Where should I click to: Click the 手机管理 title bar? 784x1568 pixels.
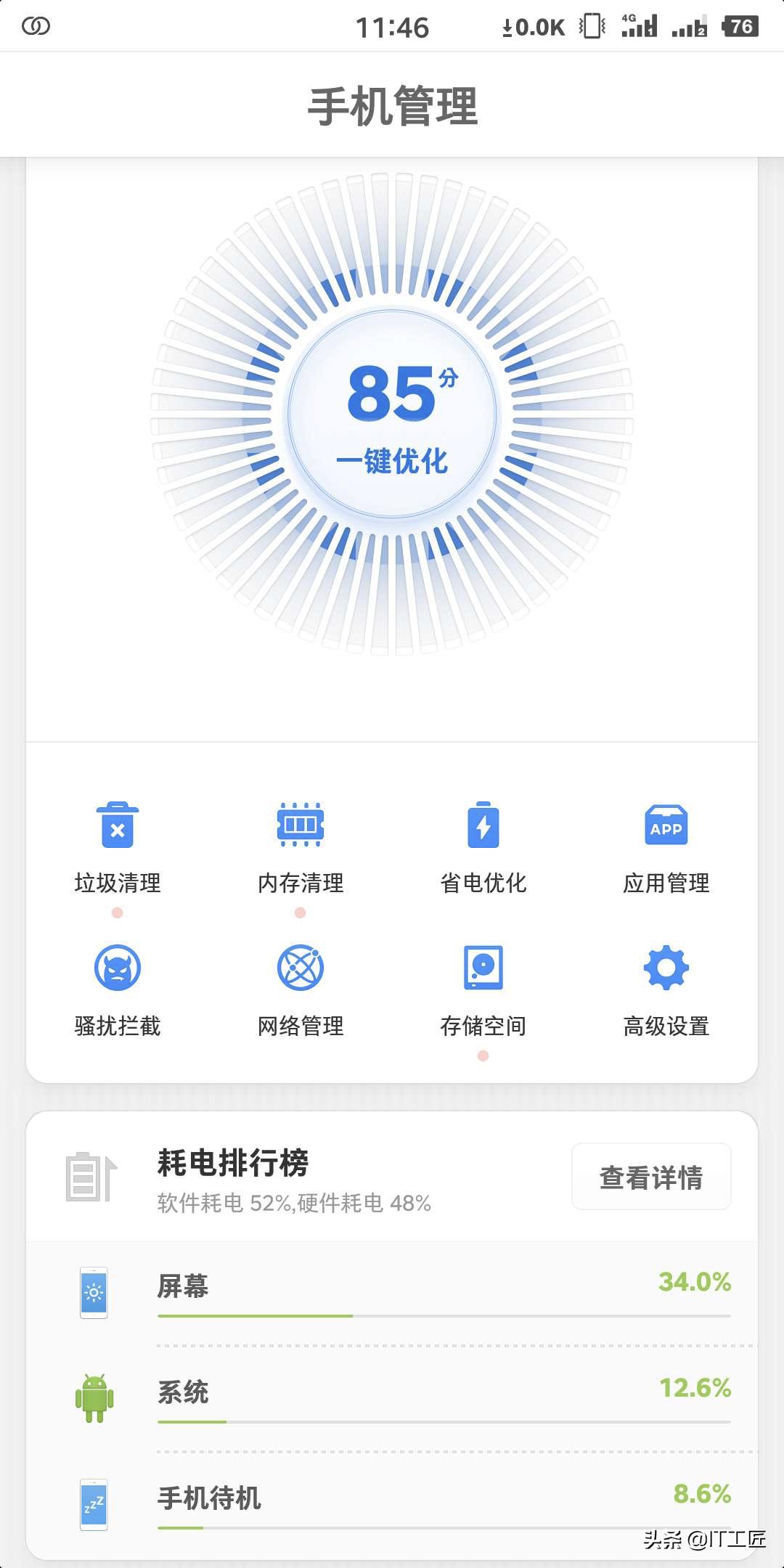(x=392, y=103)
